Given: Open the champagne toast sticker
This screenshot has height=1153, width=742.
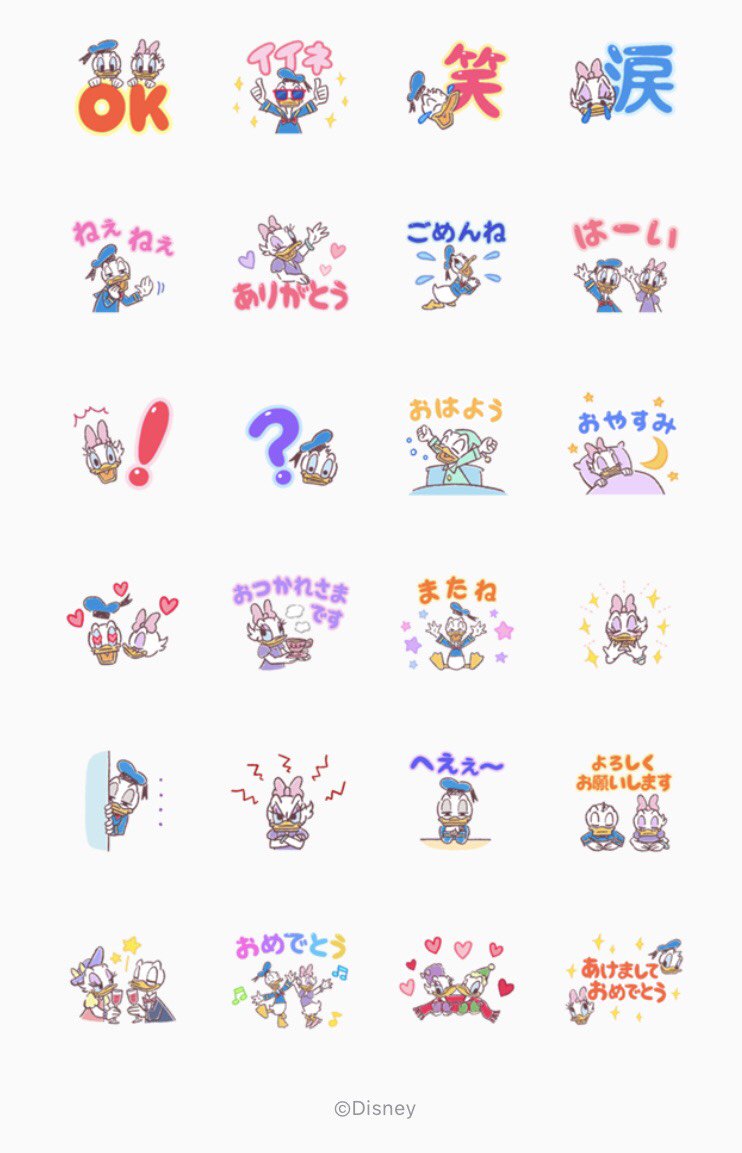Looking at the screenshot, I should tap(123, 980).
